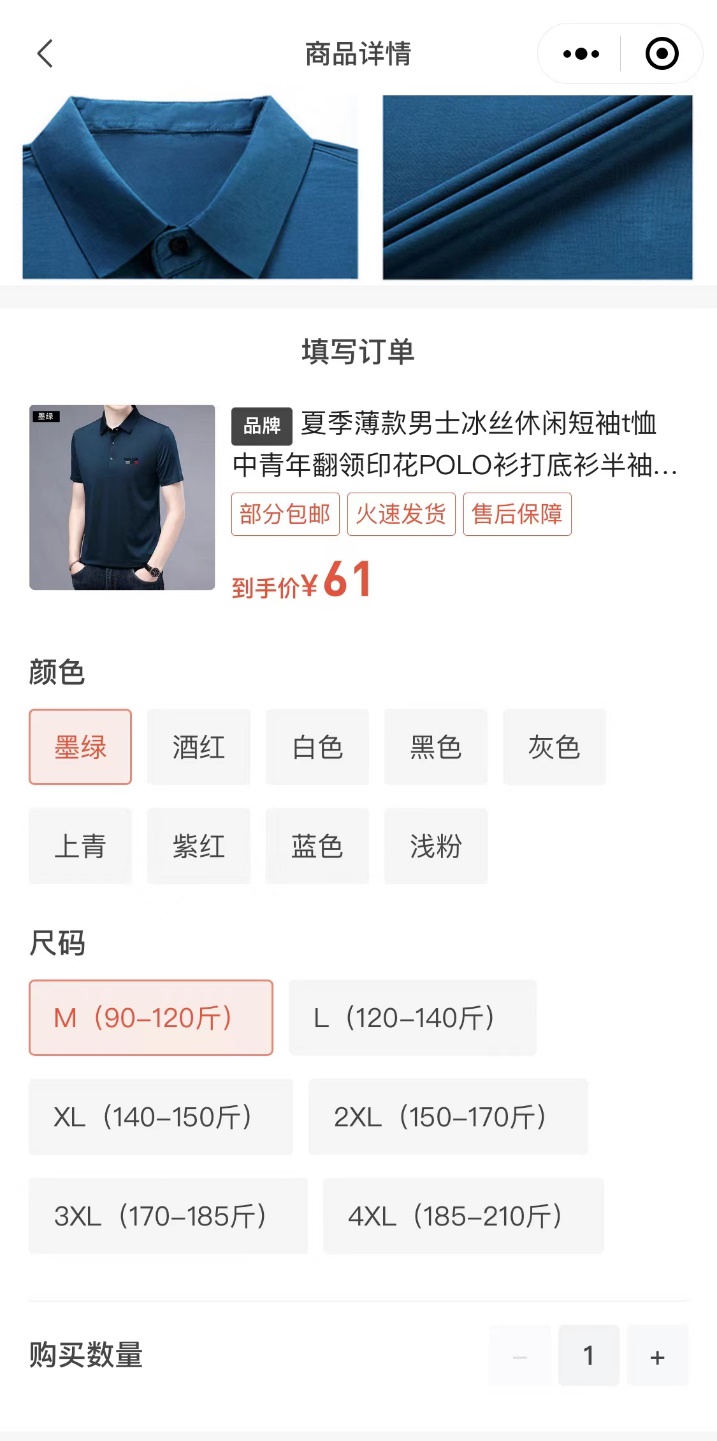Image resolution: width=717 pixels, height=1441 pixels.
Task: Open the mini program more-options menu
Action: tap(581, 54)
